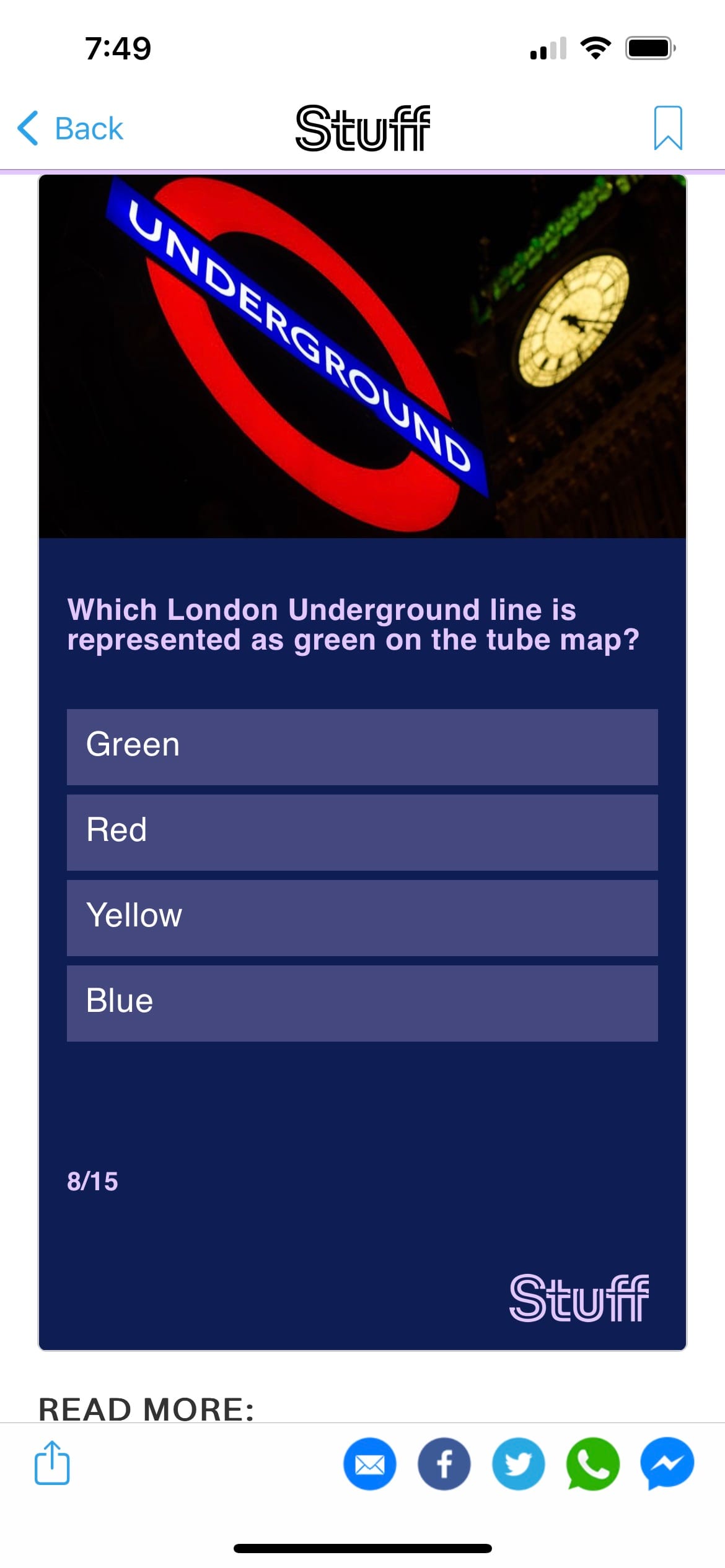Share this quiz on Twitter
Screen dimensions: 725x1568
[x=519, y=1464]
